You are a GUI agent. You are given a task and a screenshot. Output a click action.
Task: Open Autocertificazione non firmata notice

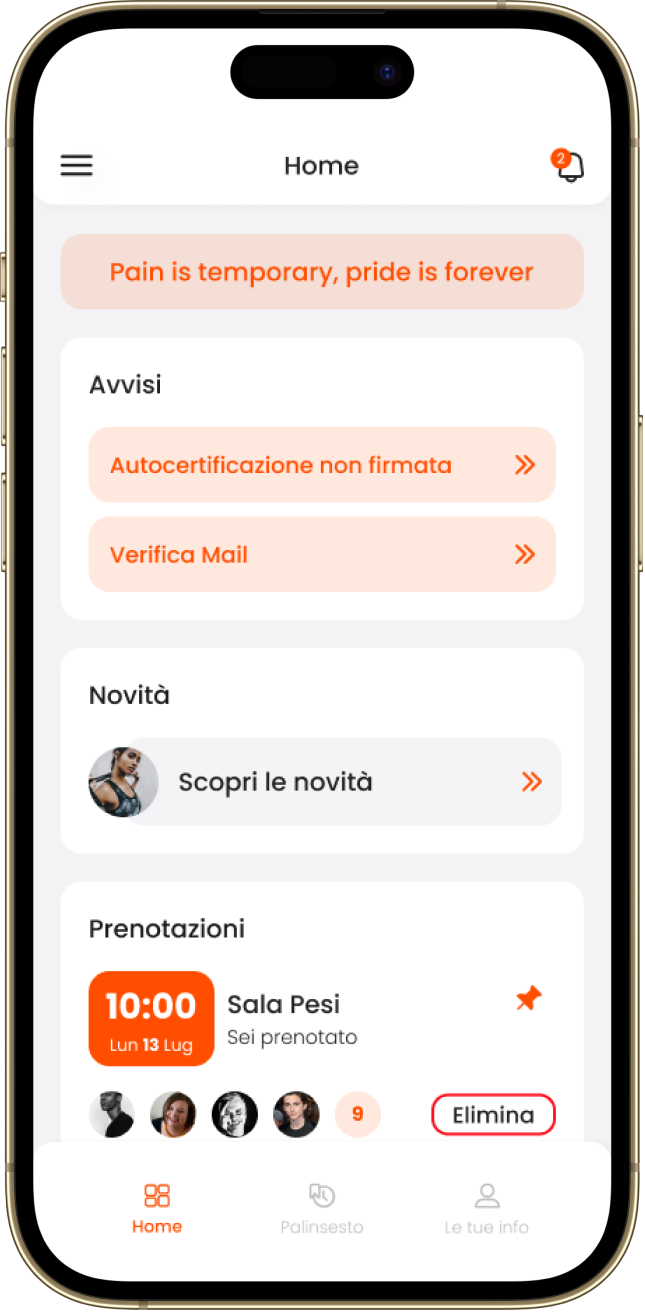tap(321, 465)
